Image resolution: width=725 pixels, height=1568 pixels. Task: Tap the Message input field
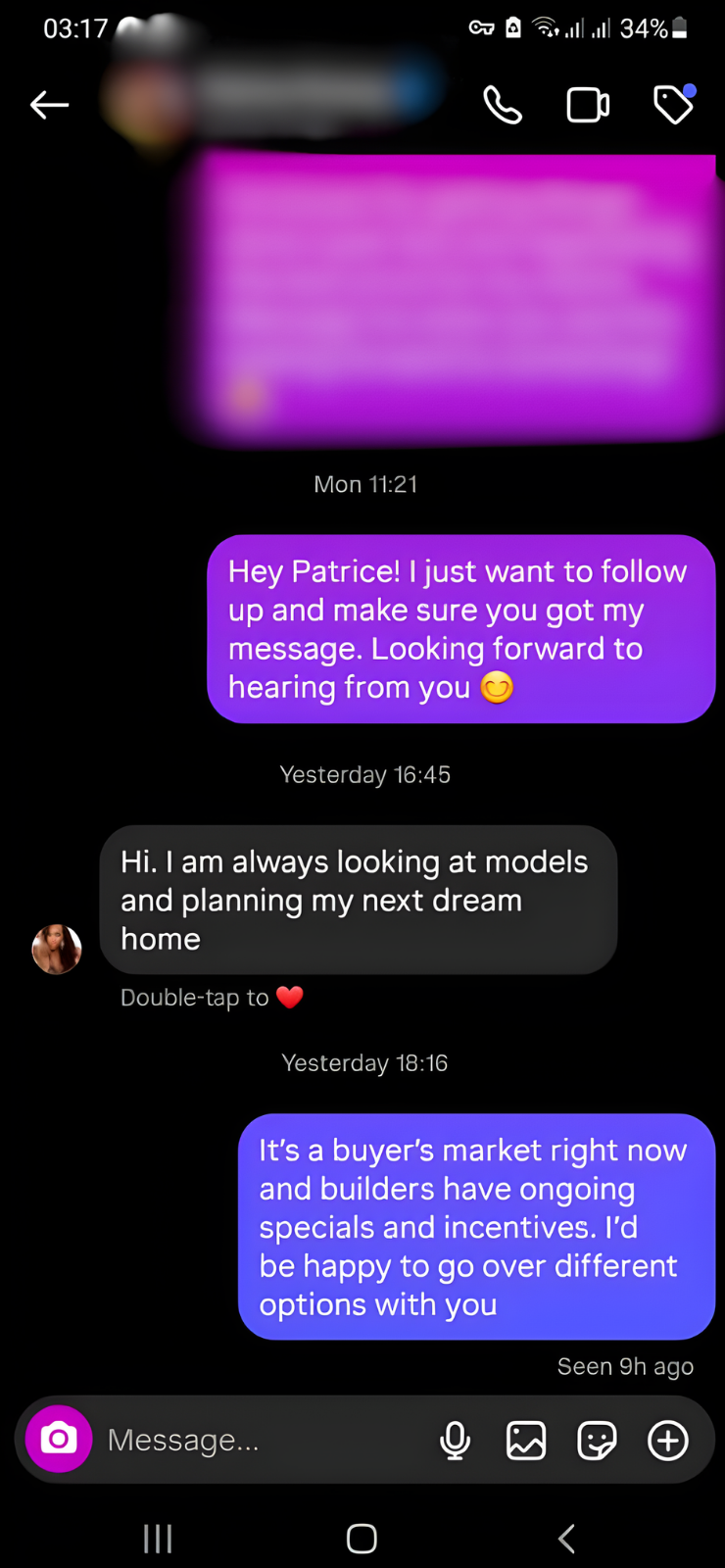245,1440
